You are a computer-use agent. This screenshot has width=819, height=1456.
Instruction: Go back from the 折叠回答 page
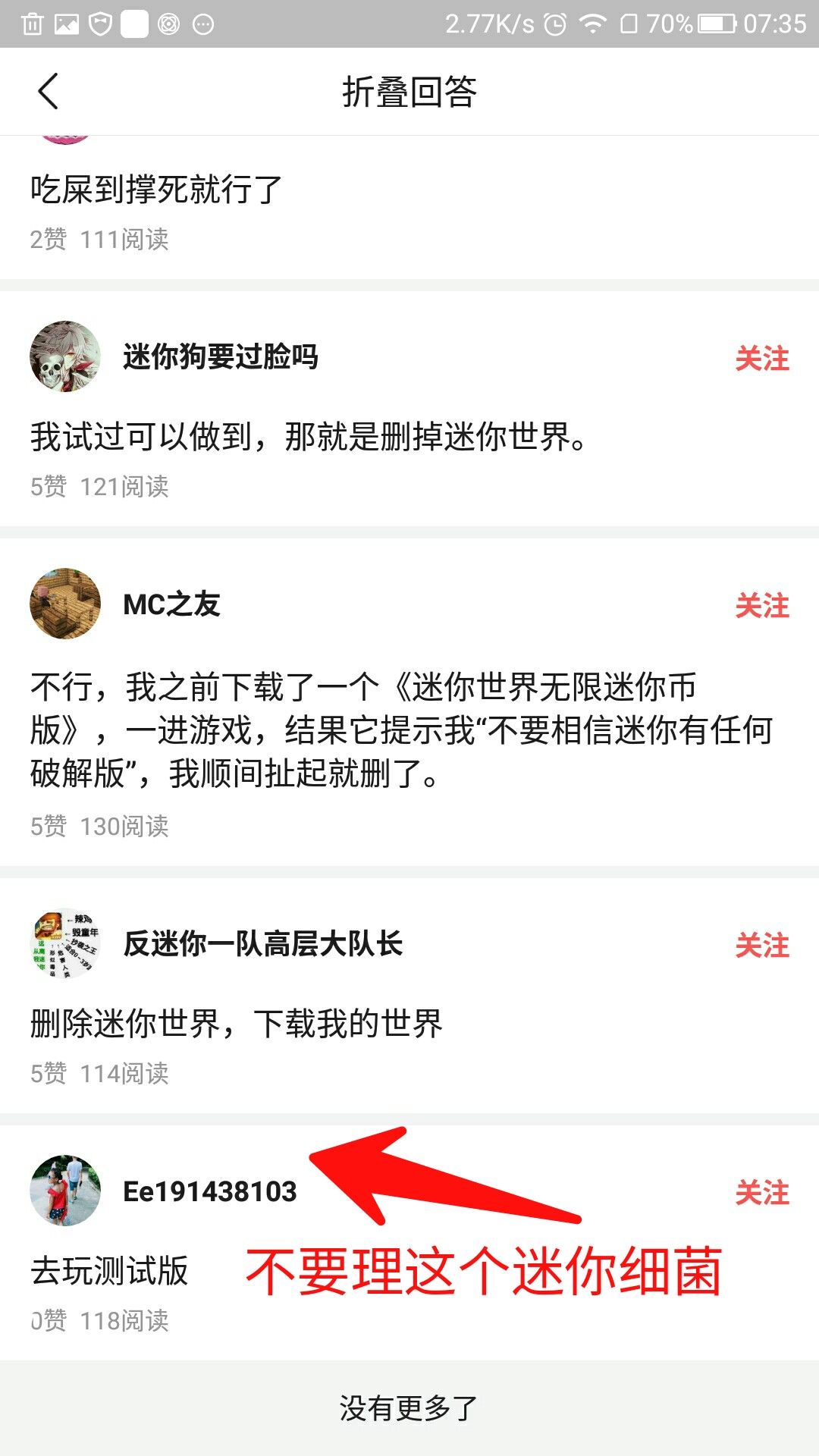pyautogui.click(x=49, y=92)
